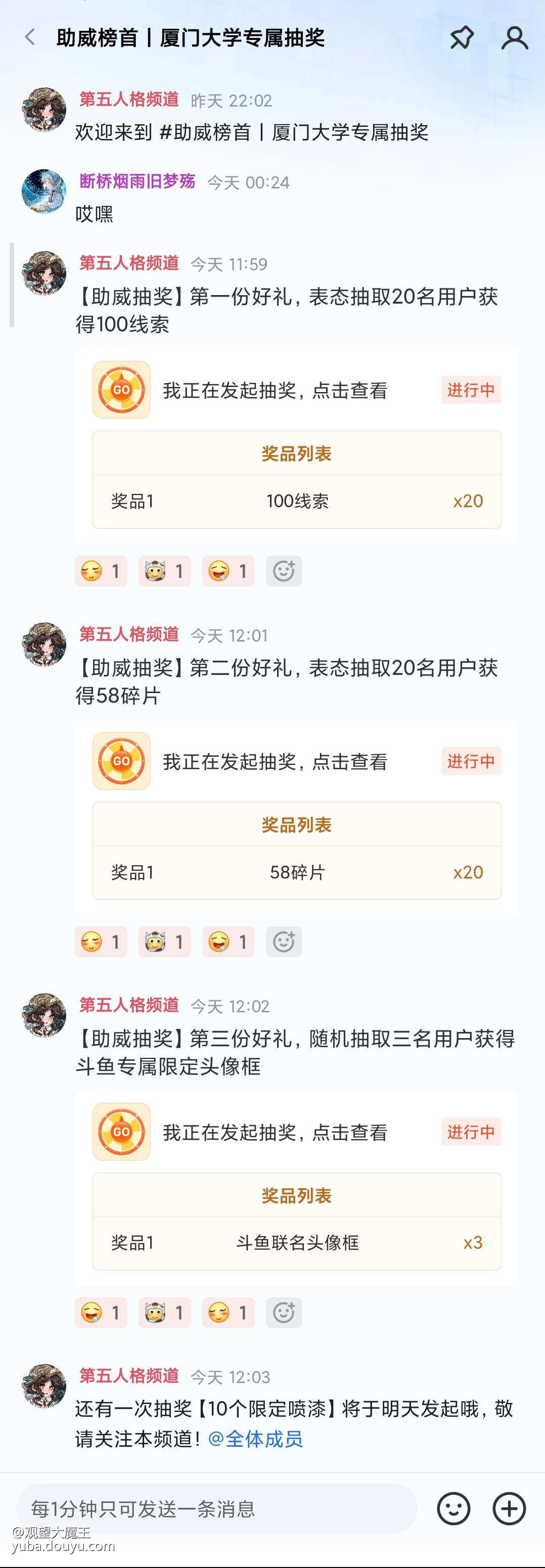Open the 斗鱼联名头像框 lottery card
545x1568 pixels.
point(274,1132)
